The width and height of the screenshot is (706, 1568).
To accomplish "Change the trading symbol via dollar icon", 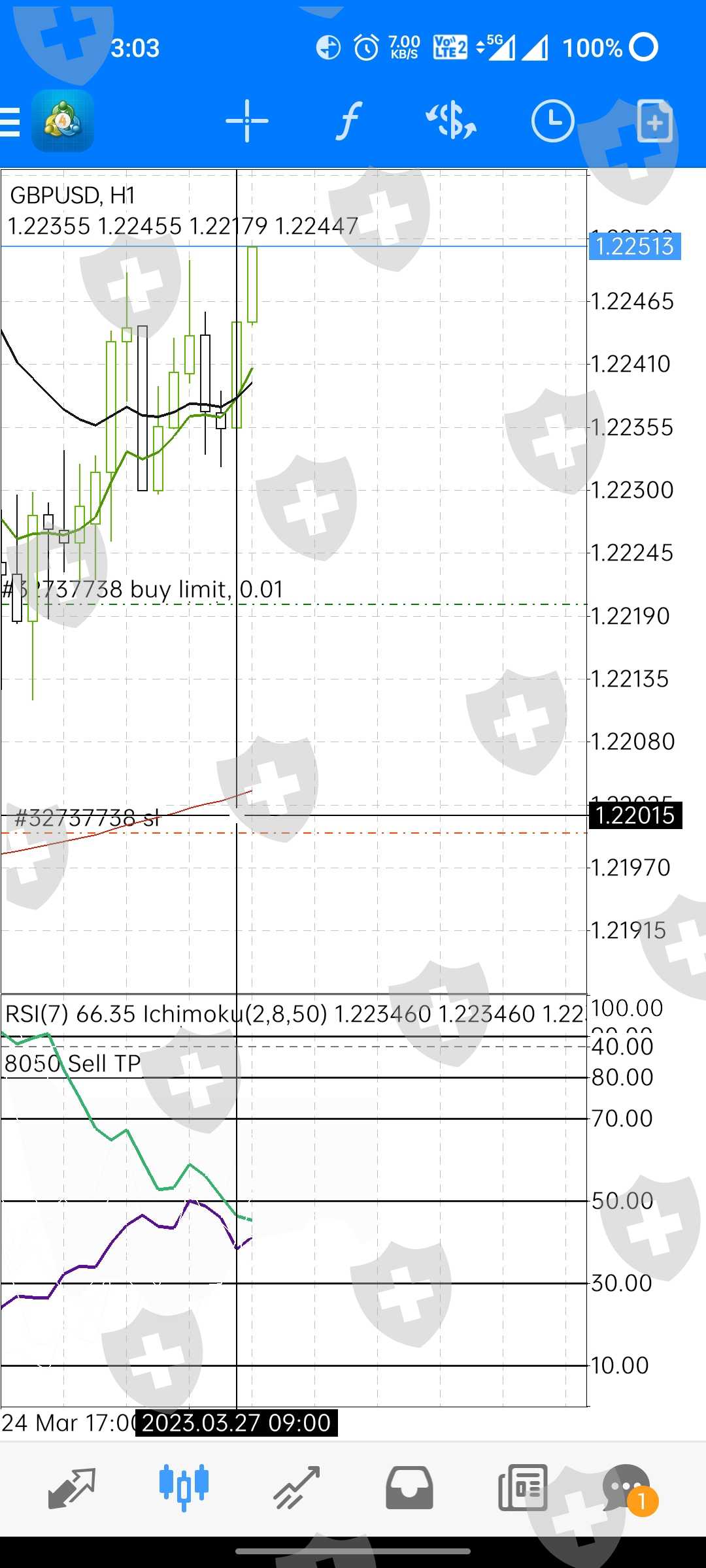I will (451, 121).
